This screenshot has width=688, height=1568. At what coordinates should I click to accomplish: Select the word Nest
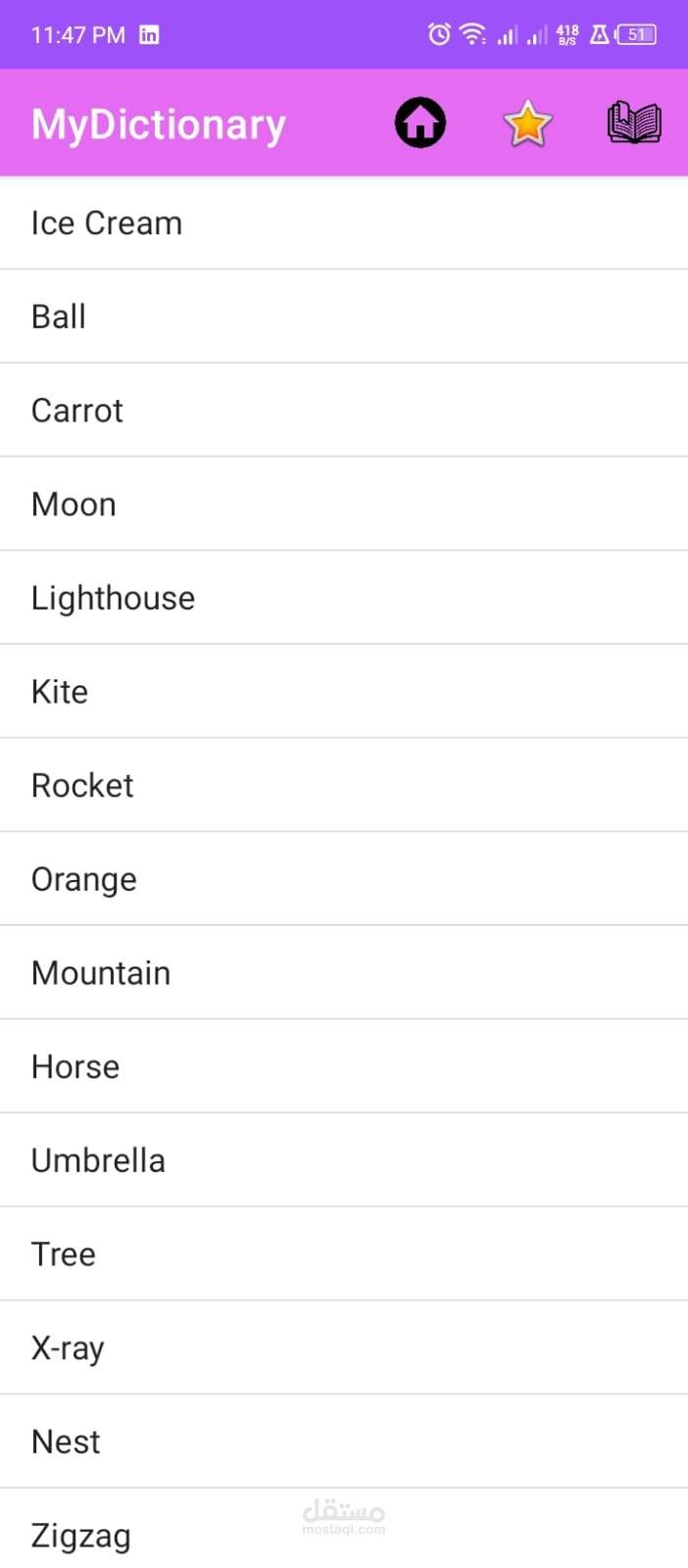344,1442
